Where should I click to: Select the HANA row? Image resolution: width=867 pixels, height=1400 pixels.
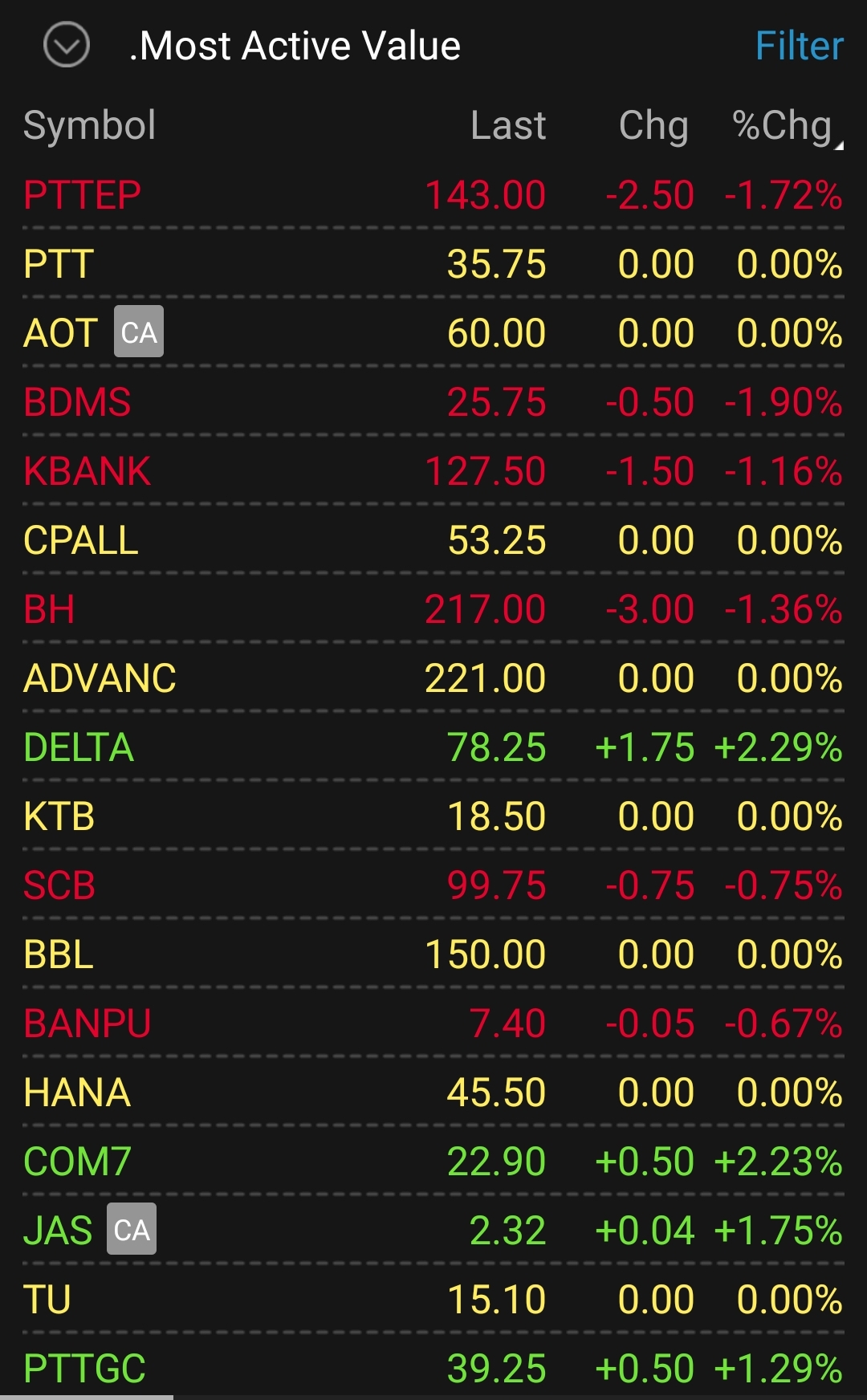tap(433, 1093)
